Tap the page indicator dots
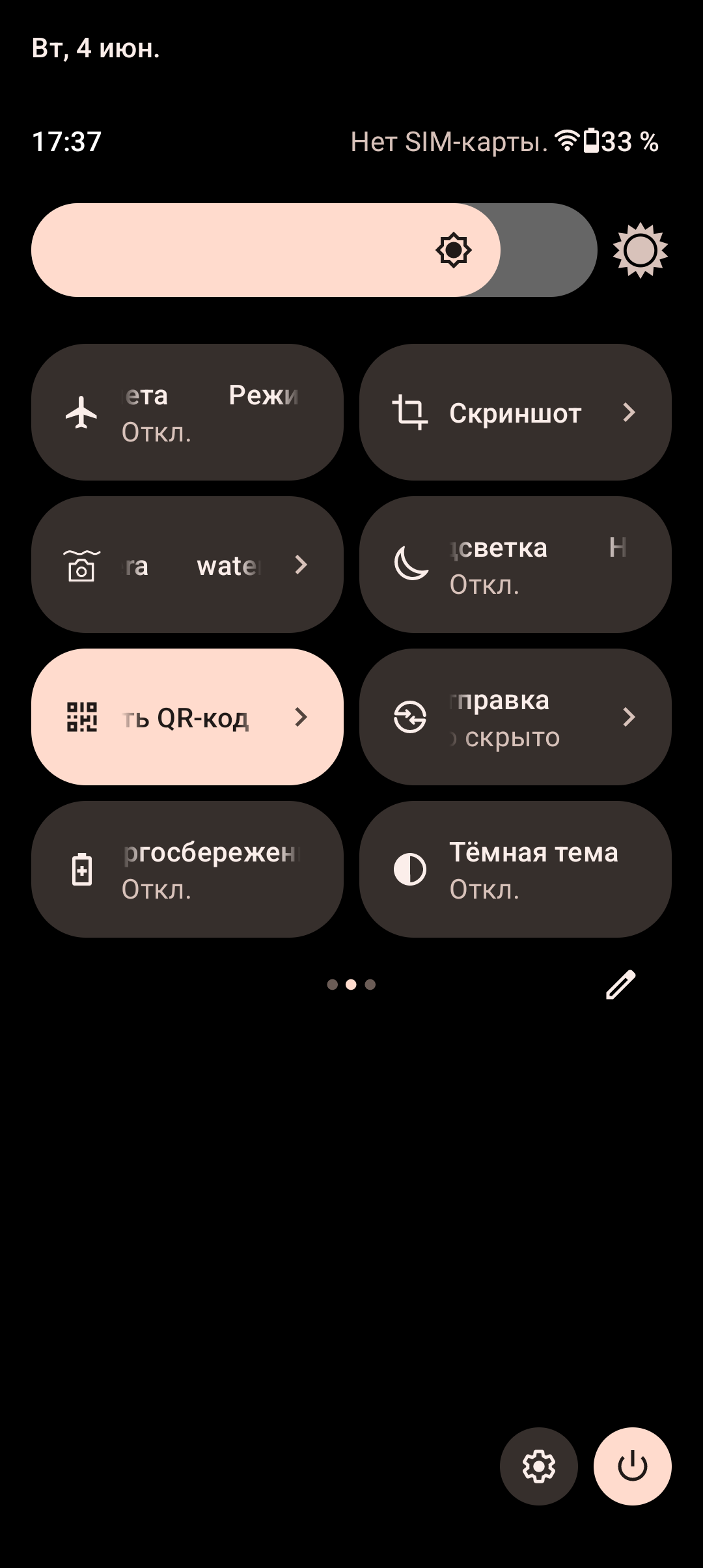Image resolution: width=703 pixels, height=1568 pixels. coord(351,984)
